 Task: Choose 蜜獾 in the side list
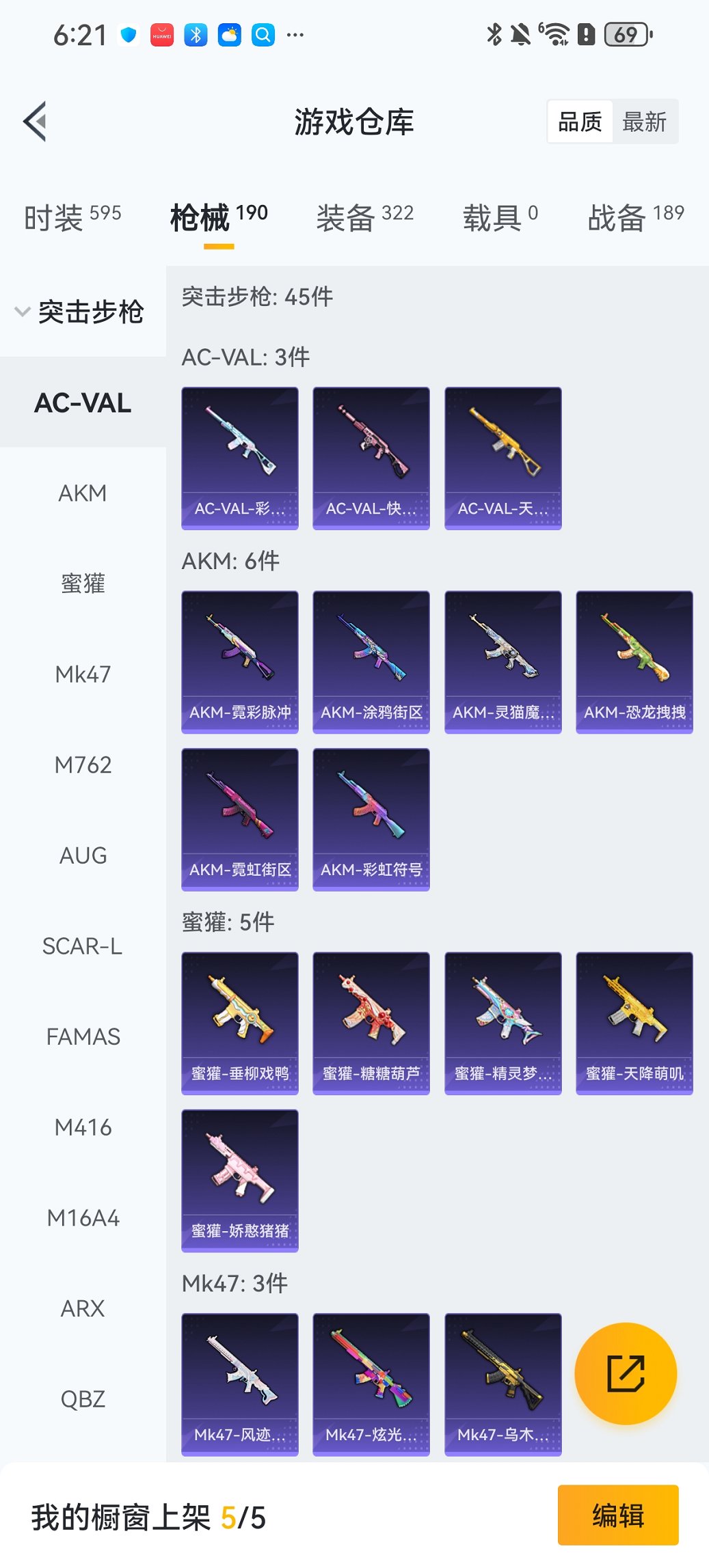83,584
